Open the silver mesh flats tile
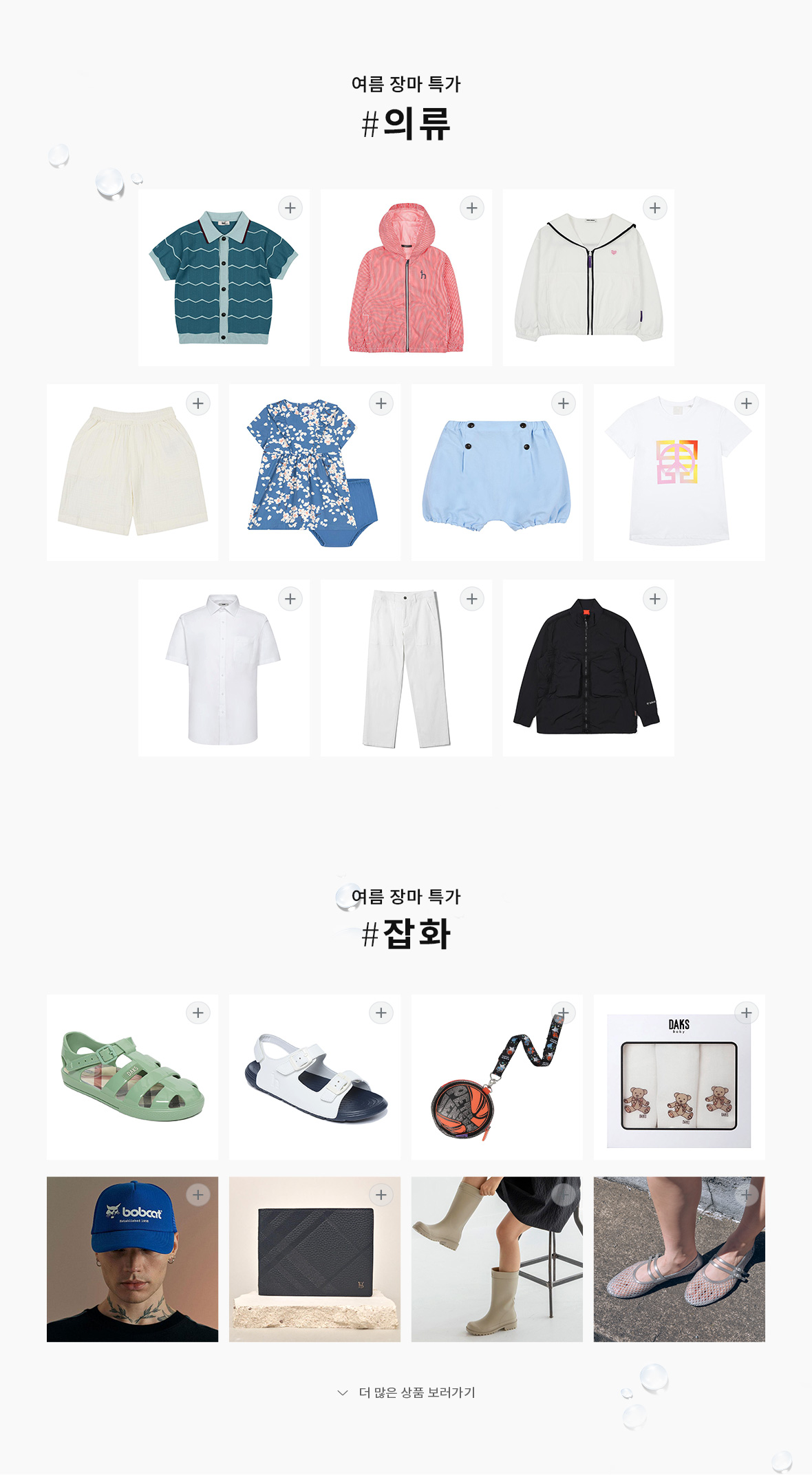The width and height of the screenshot is (812, 1475). (679, 1260)
